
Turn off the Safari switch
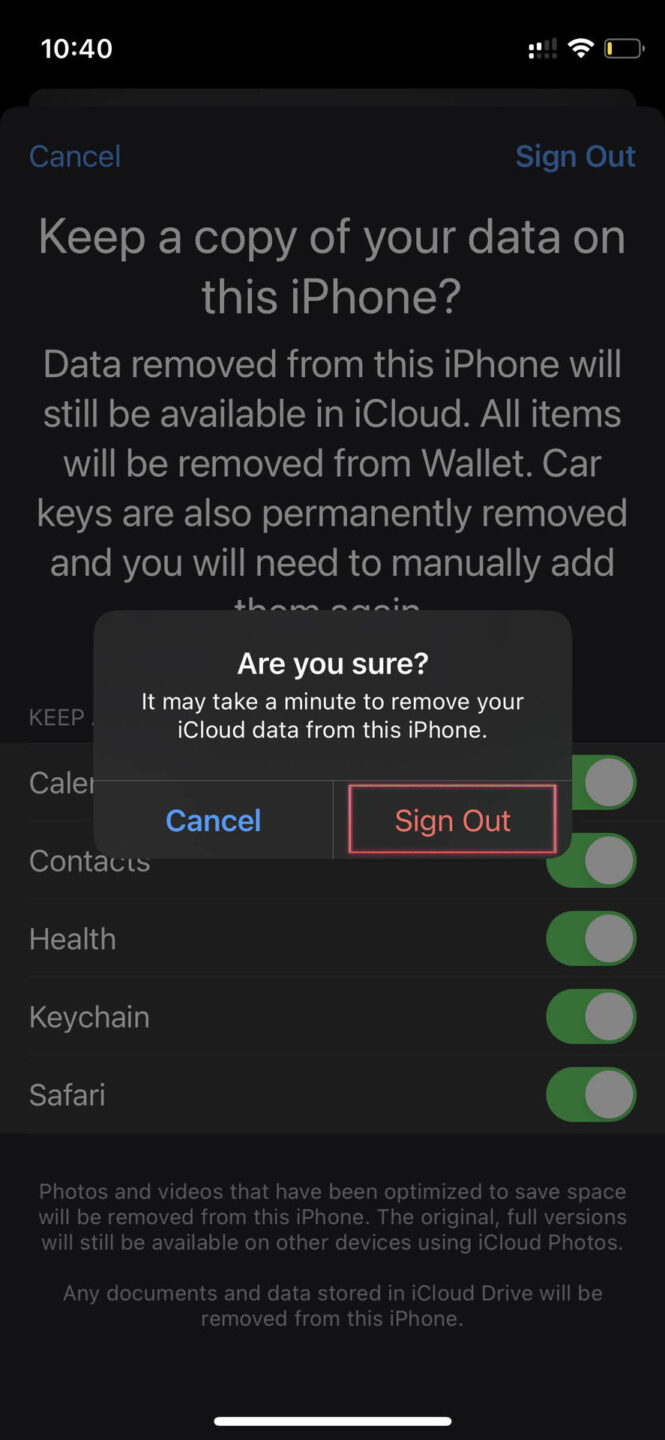[591, 1095]
